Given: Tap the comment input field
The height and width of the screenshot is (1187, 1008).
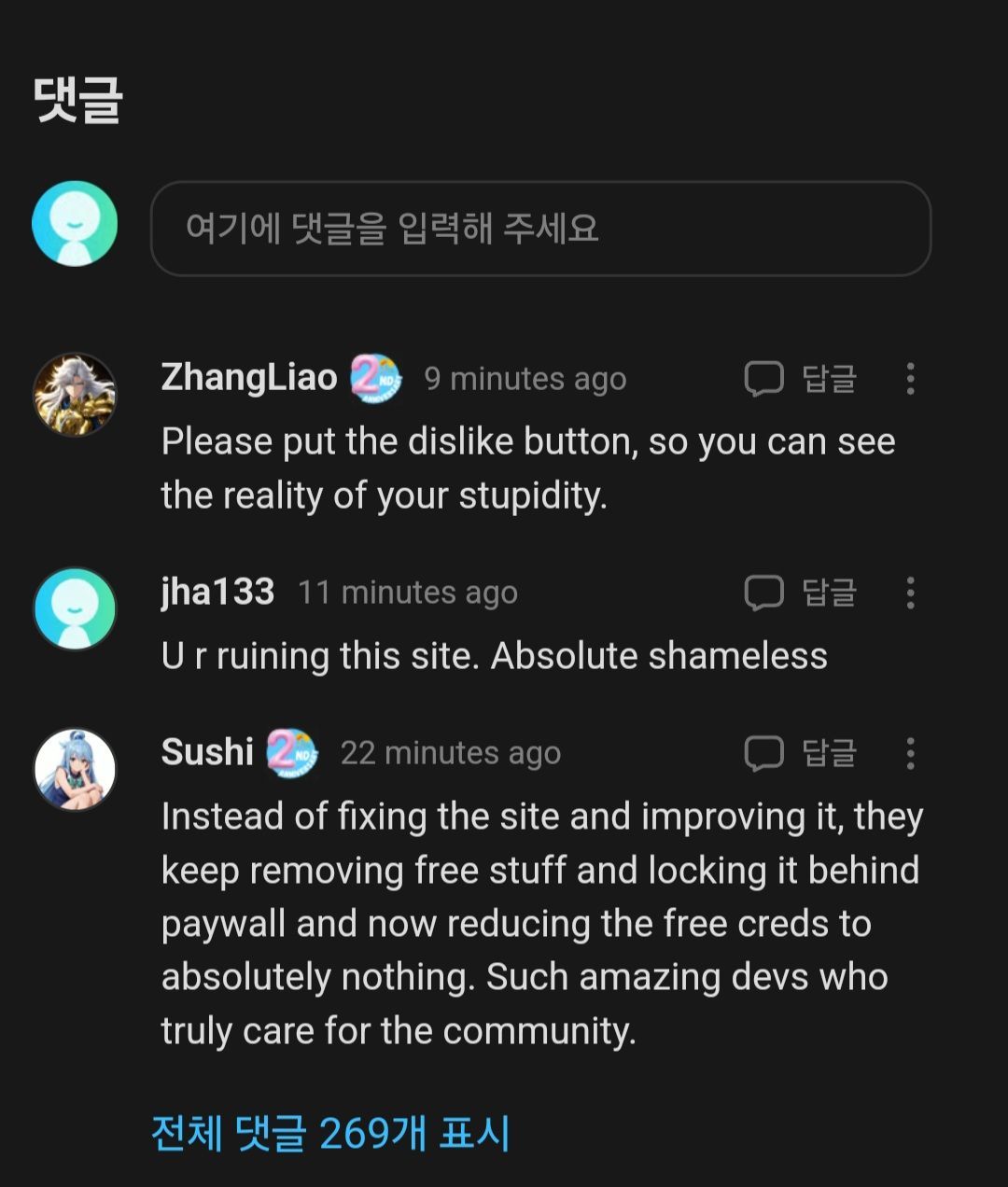Looking at the screenshot, I should coord(540,229).
